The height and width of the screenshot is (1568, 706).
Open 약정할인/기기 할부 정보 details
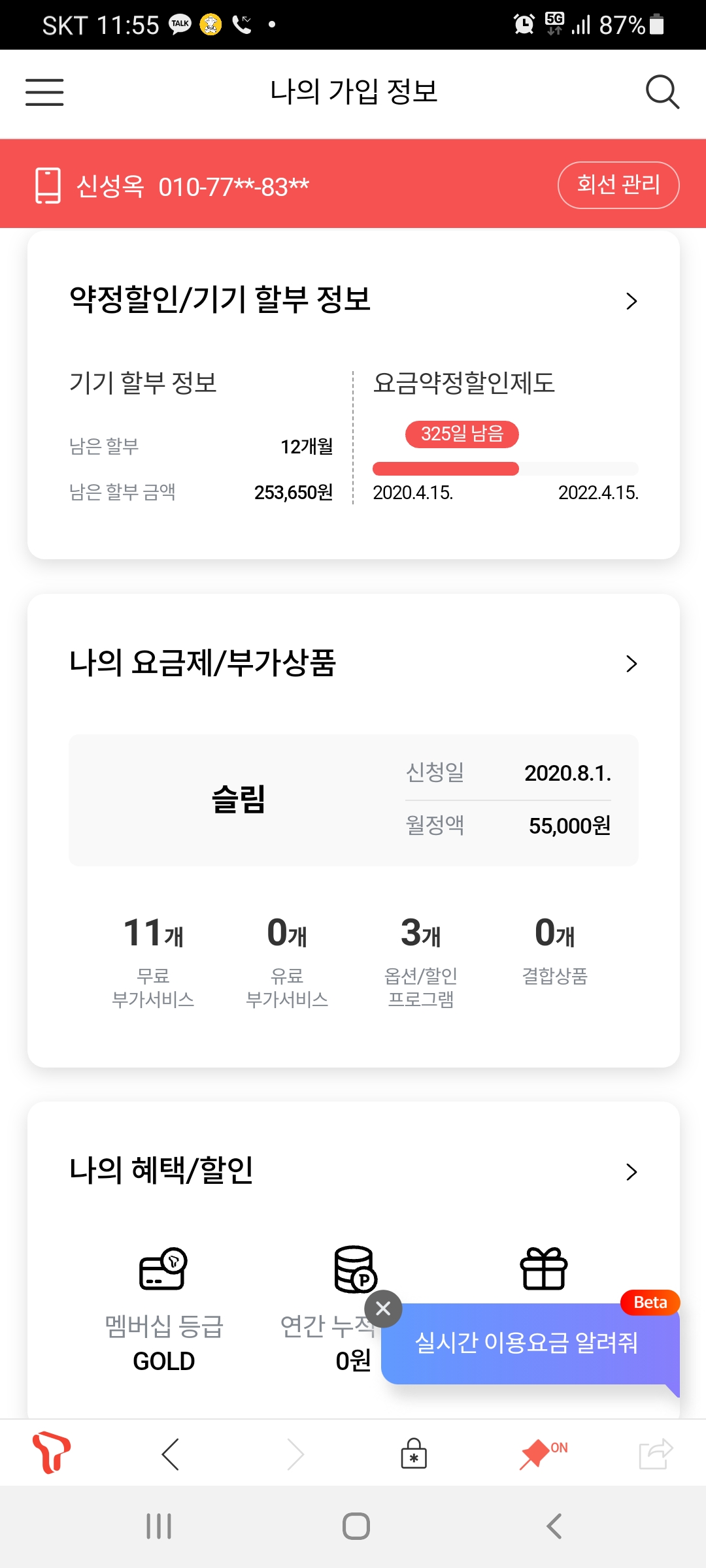point(631,301)
